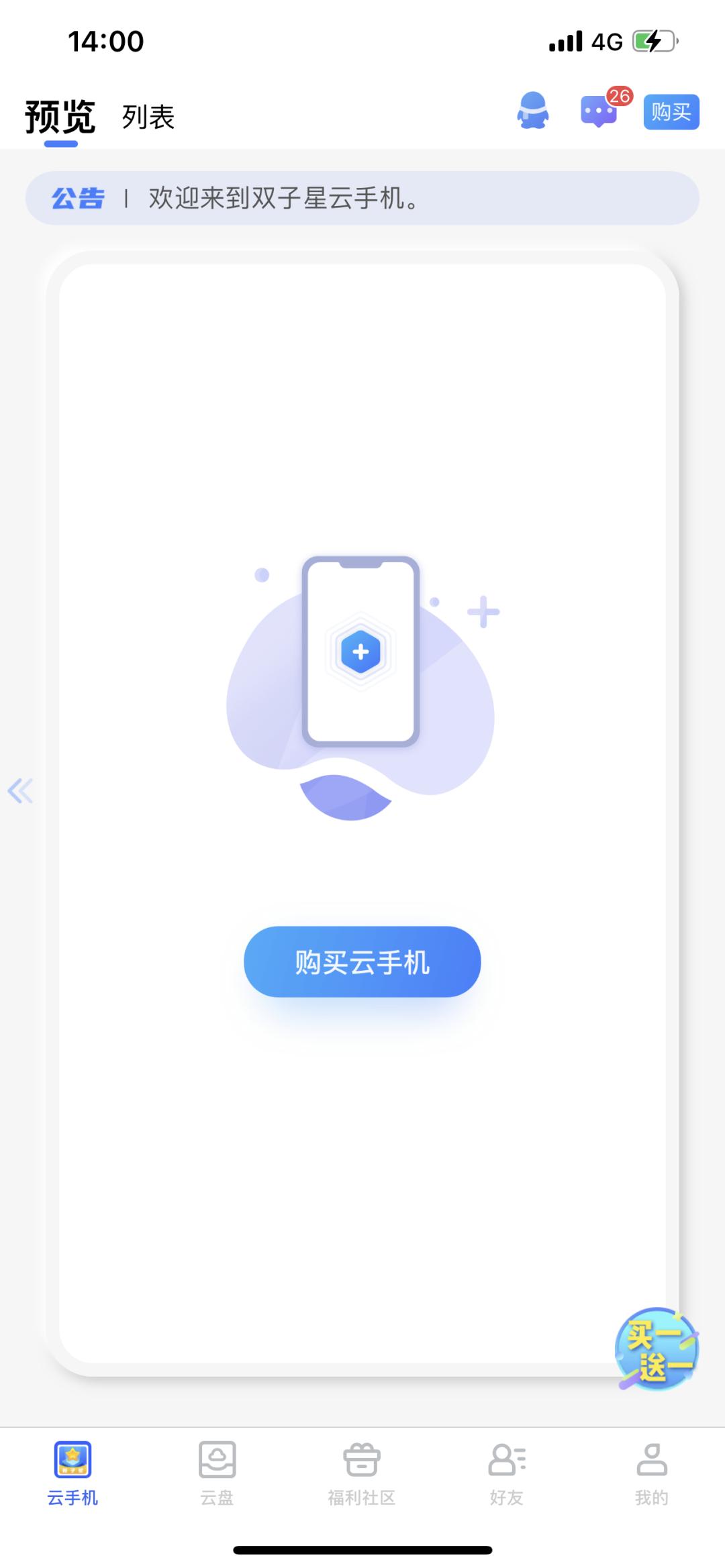Tap the 4G network indicator
This screenshot has width=725, height=1568.
click(x=608, y=40)
